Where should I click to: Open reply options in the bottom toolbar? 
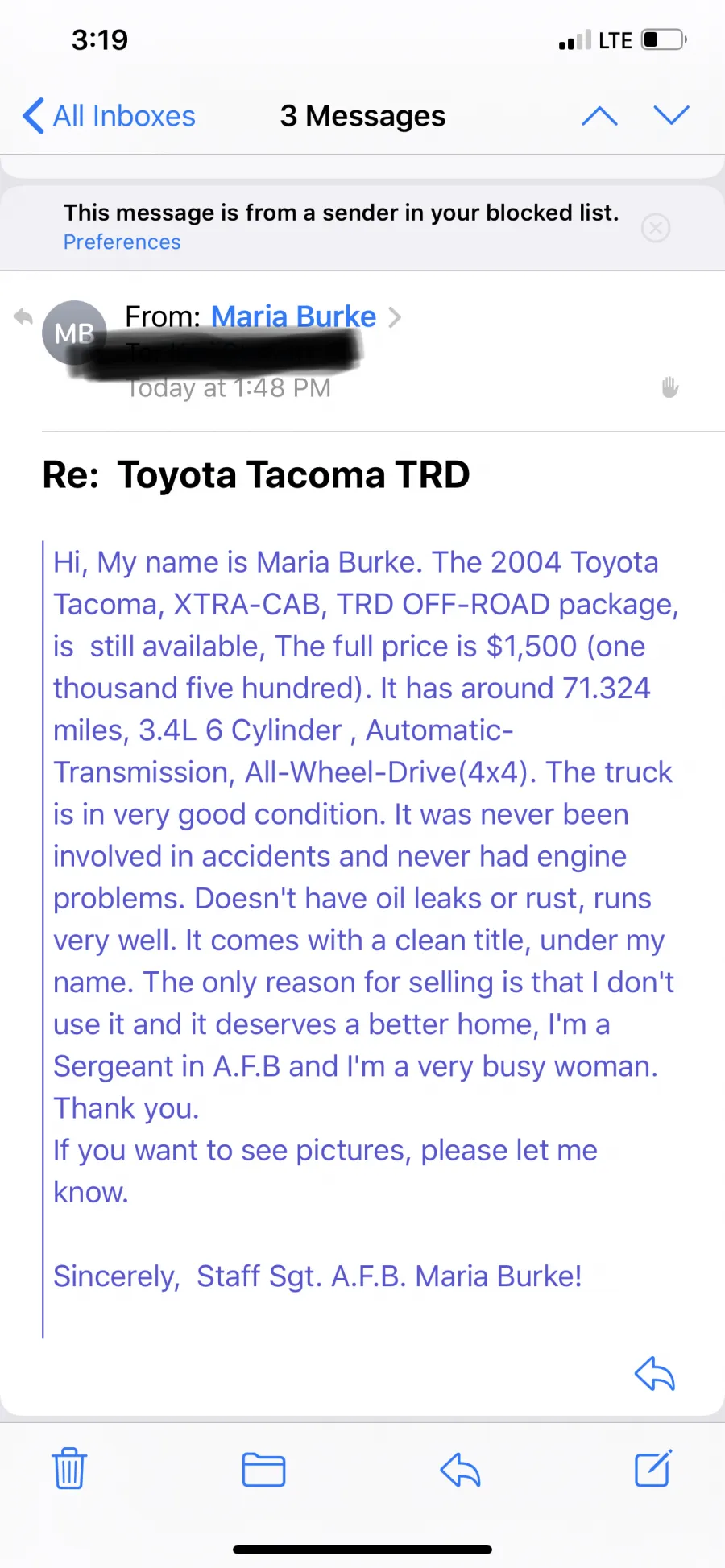pyautogui.click(x=460, y=1470)
